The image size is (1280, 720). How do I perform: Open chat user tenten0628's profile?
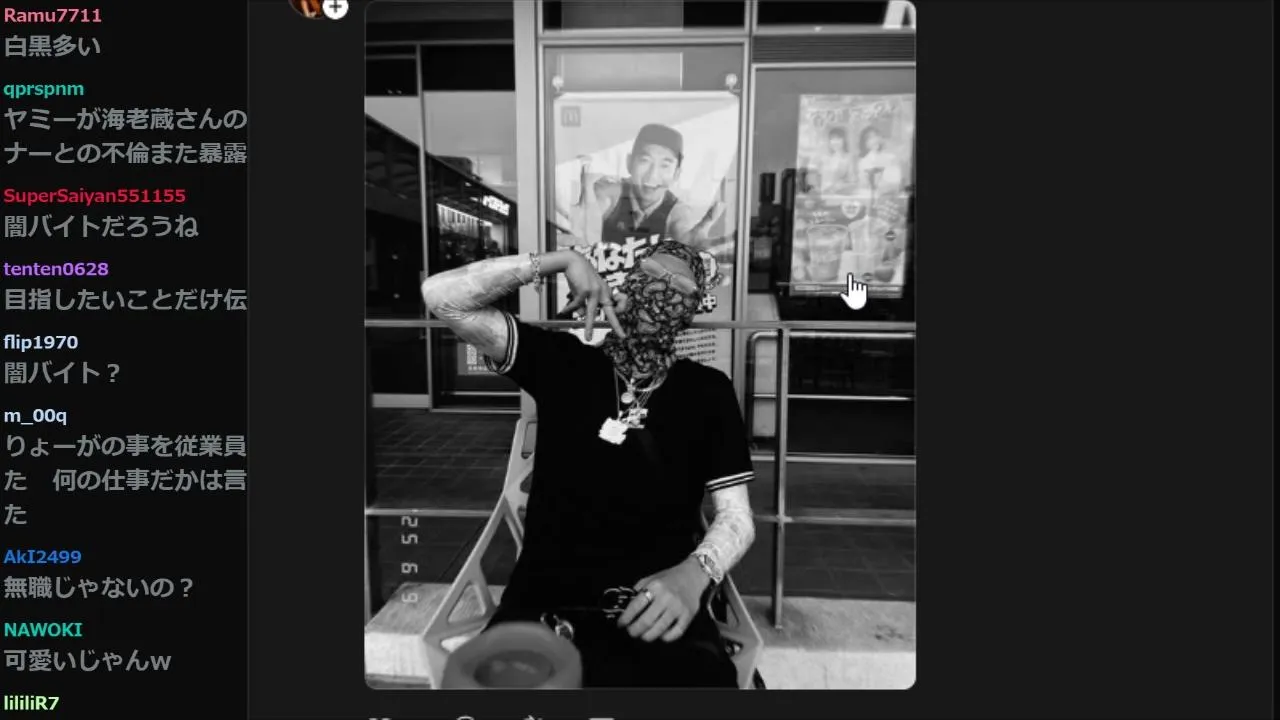point(56,268)
